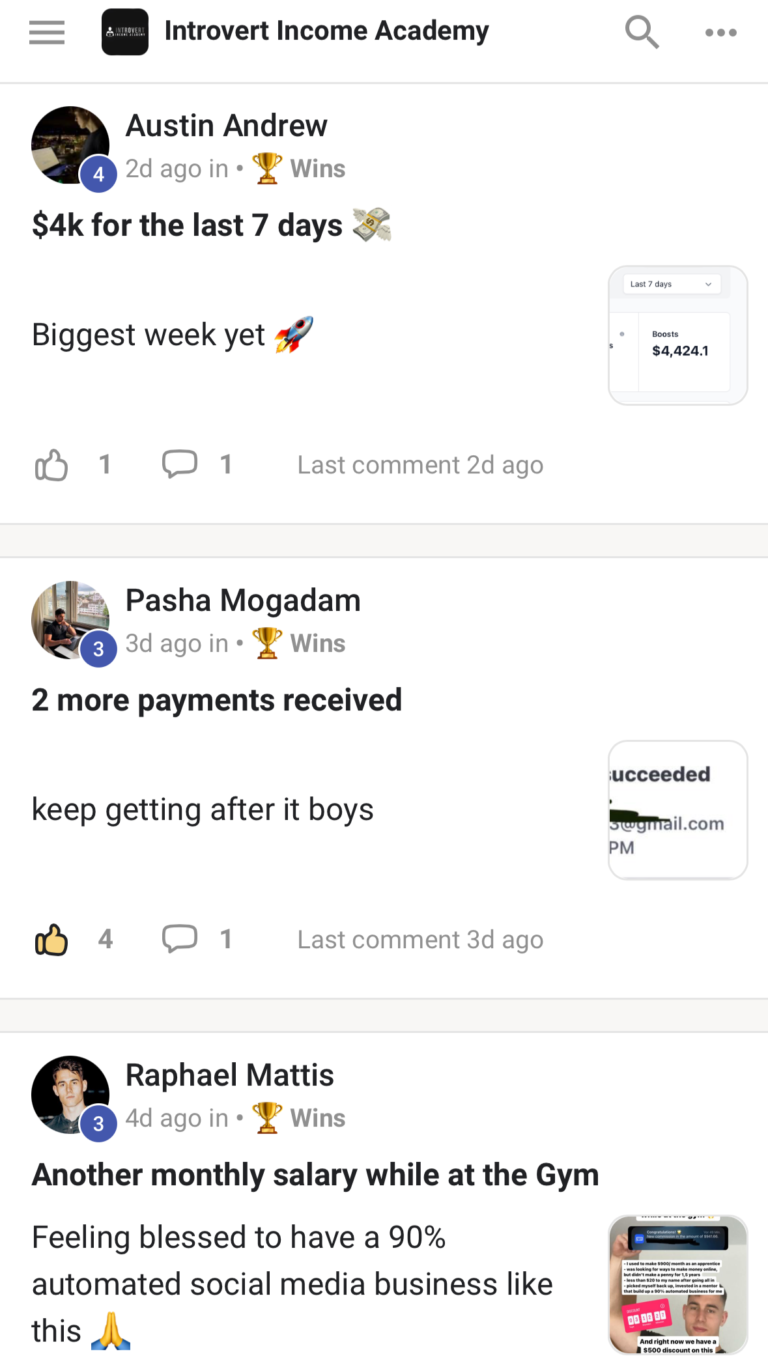Like Austin Andrew's post
This screenshot has height=1365, width=768.
52,465
